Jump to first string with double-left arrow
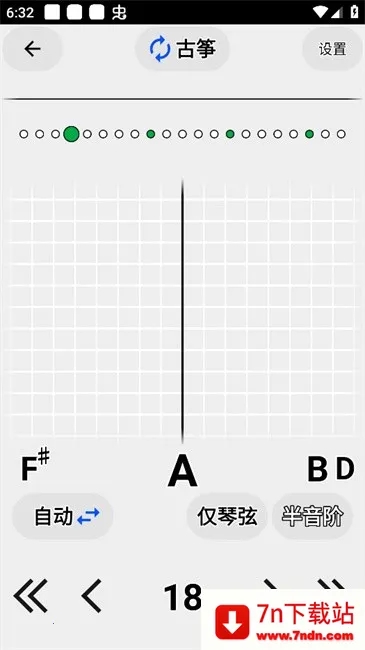This screenshot has height=650, width=365. click(31, 597)
